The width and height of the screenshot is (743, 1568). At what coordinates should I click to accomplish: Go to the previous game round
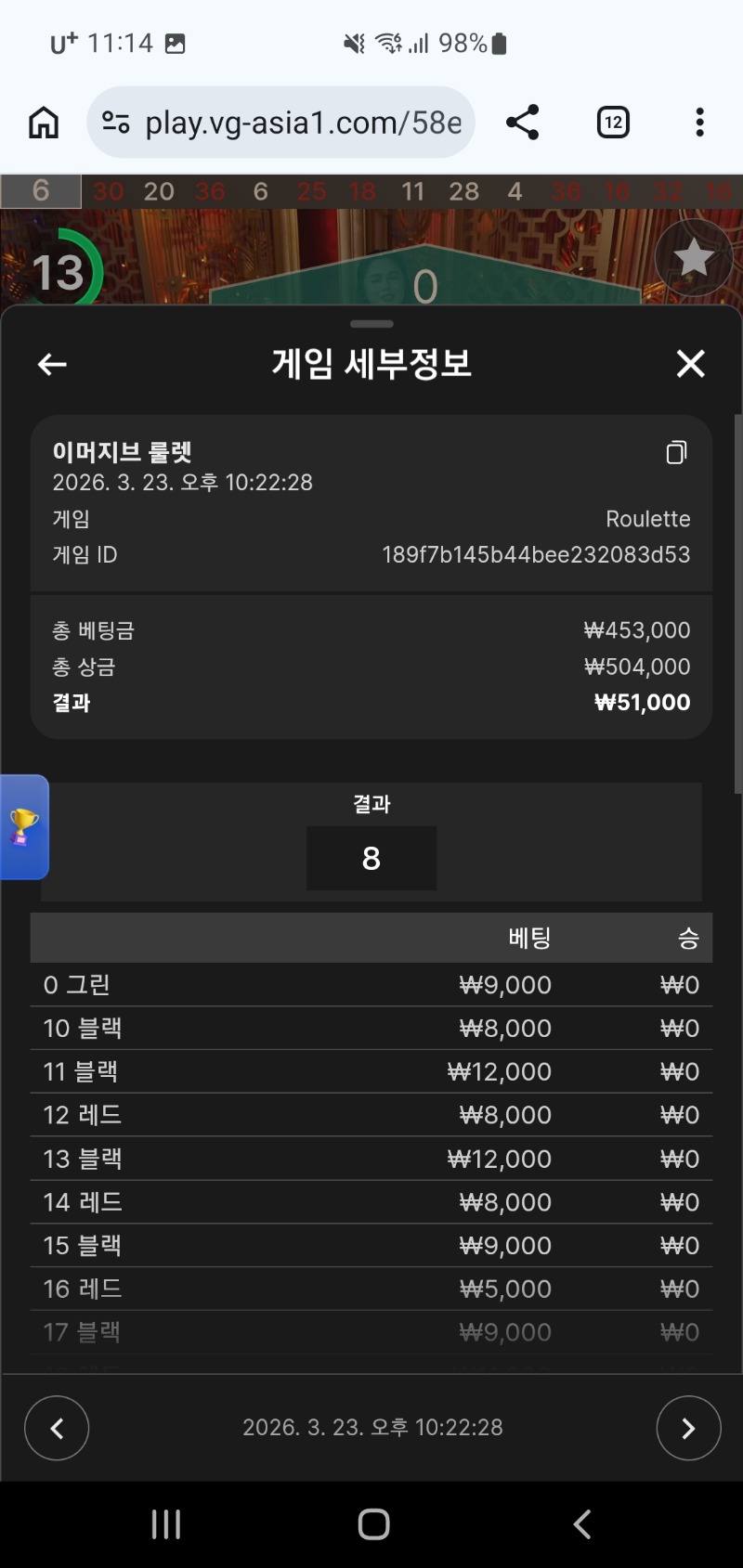(x=57, y=1428)
